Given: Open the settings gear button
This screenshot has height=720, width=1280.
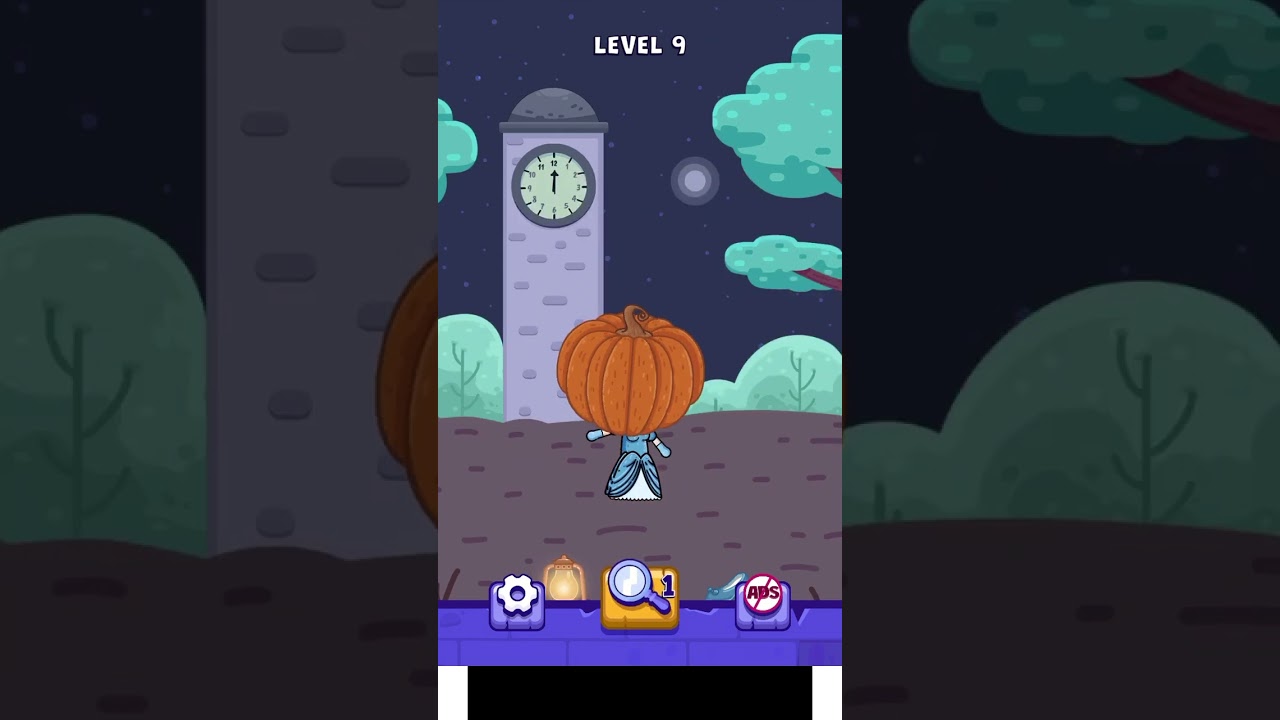Looking at the screenshot, I should (517, 596).
